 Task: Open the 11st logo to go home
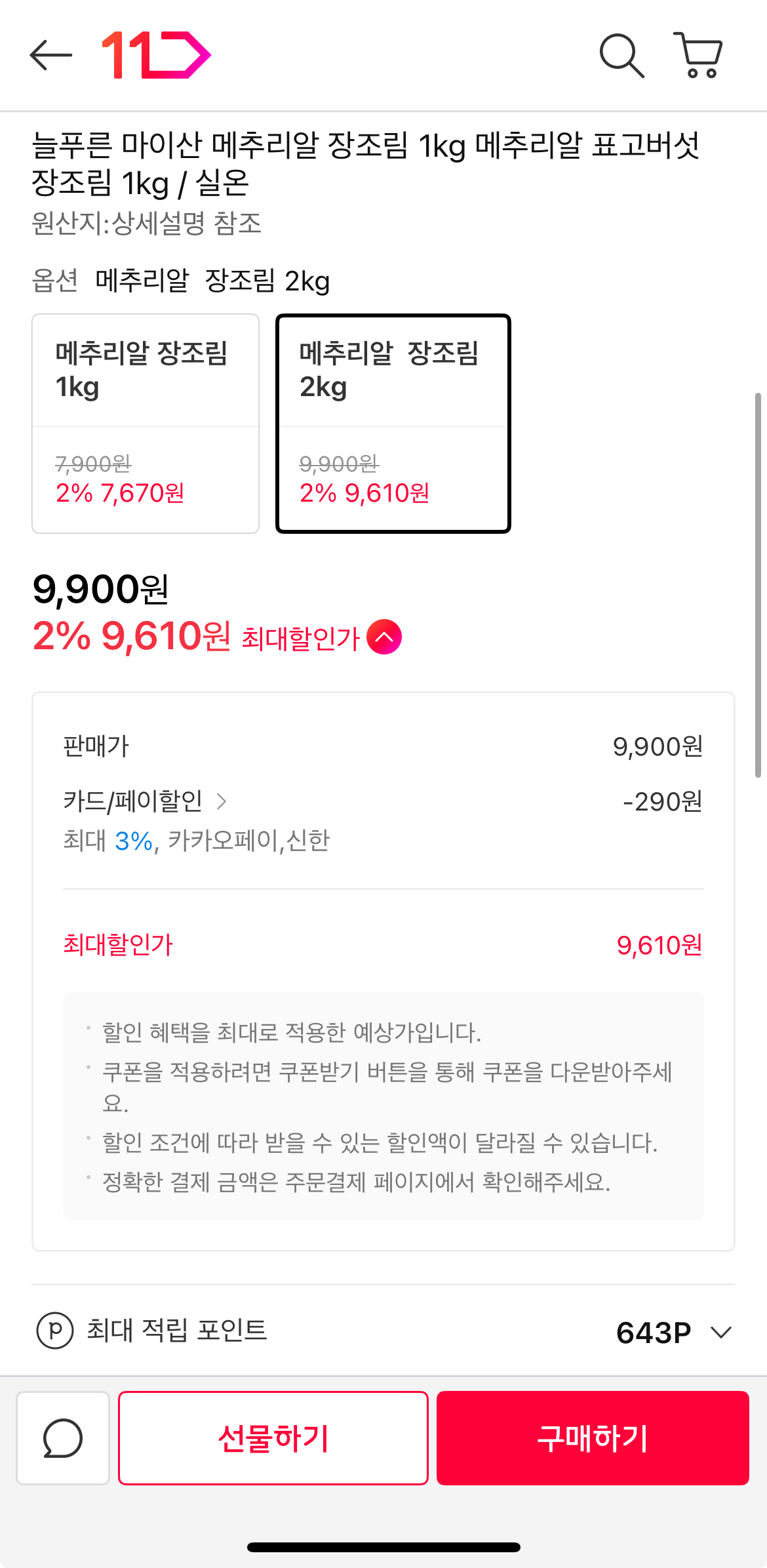[x=155, y=56]
